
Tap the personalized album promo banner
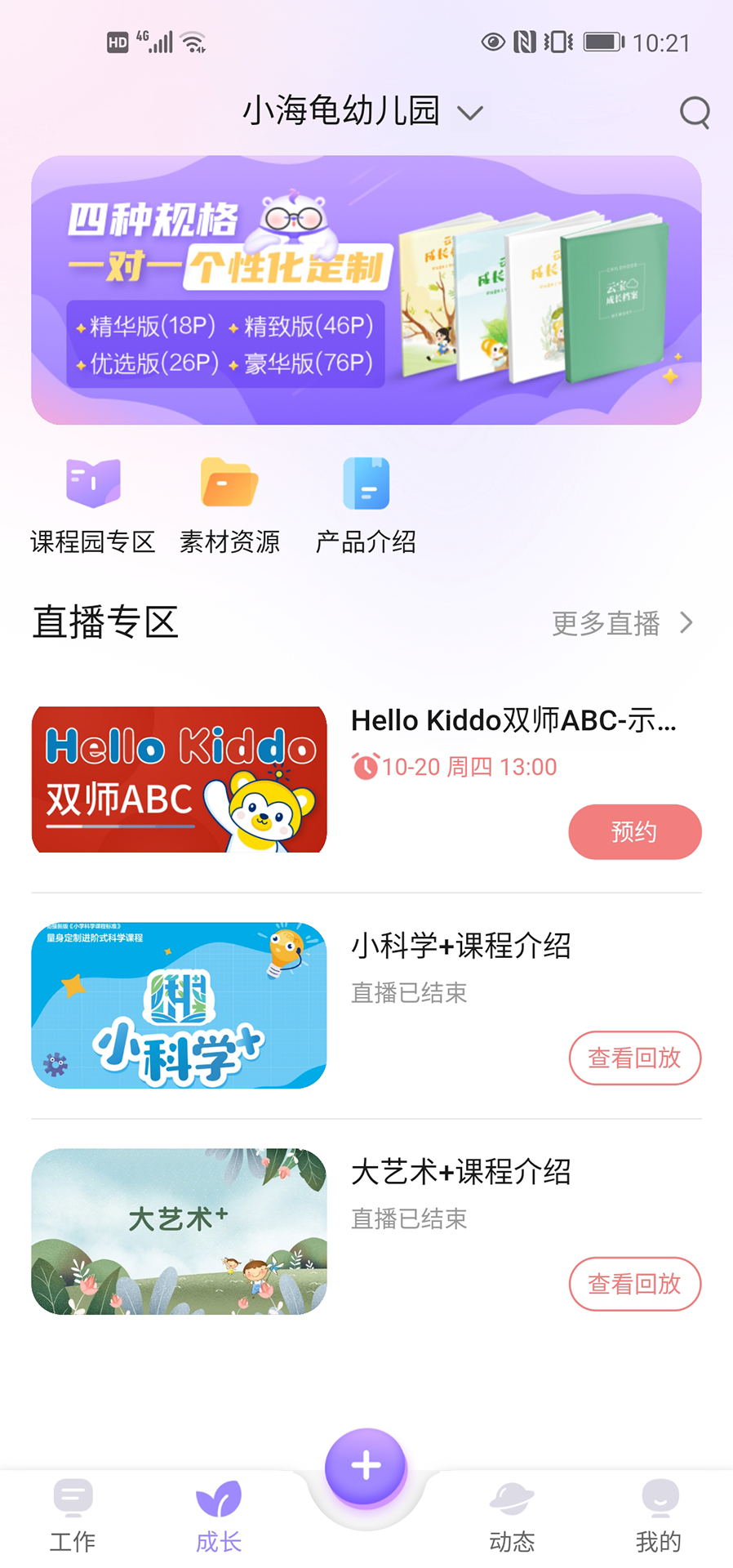(x=366, y=288)
